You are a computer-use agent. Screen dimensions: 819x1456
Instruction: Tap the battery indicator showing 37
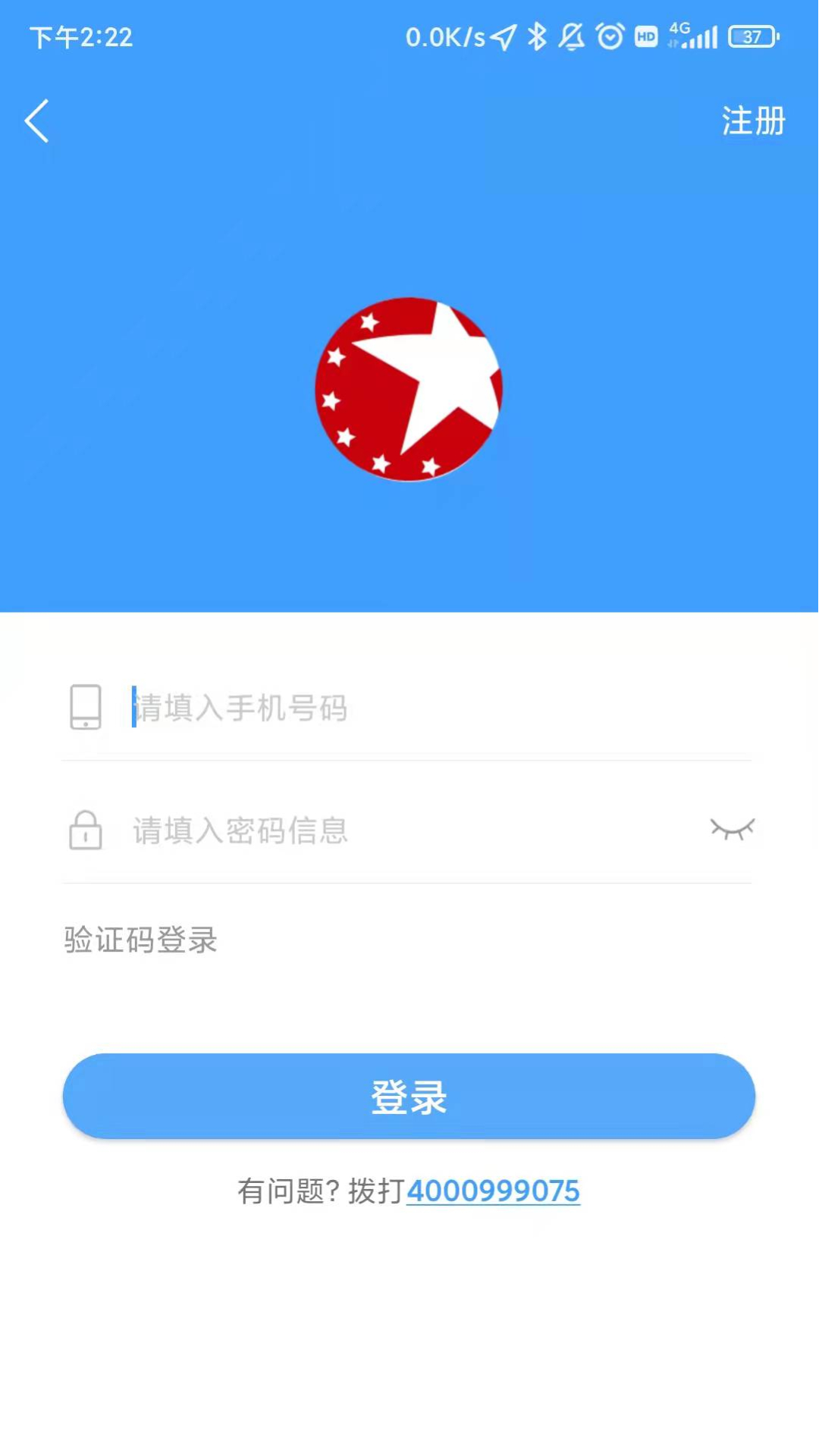[x=752, y=36]
